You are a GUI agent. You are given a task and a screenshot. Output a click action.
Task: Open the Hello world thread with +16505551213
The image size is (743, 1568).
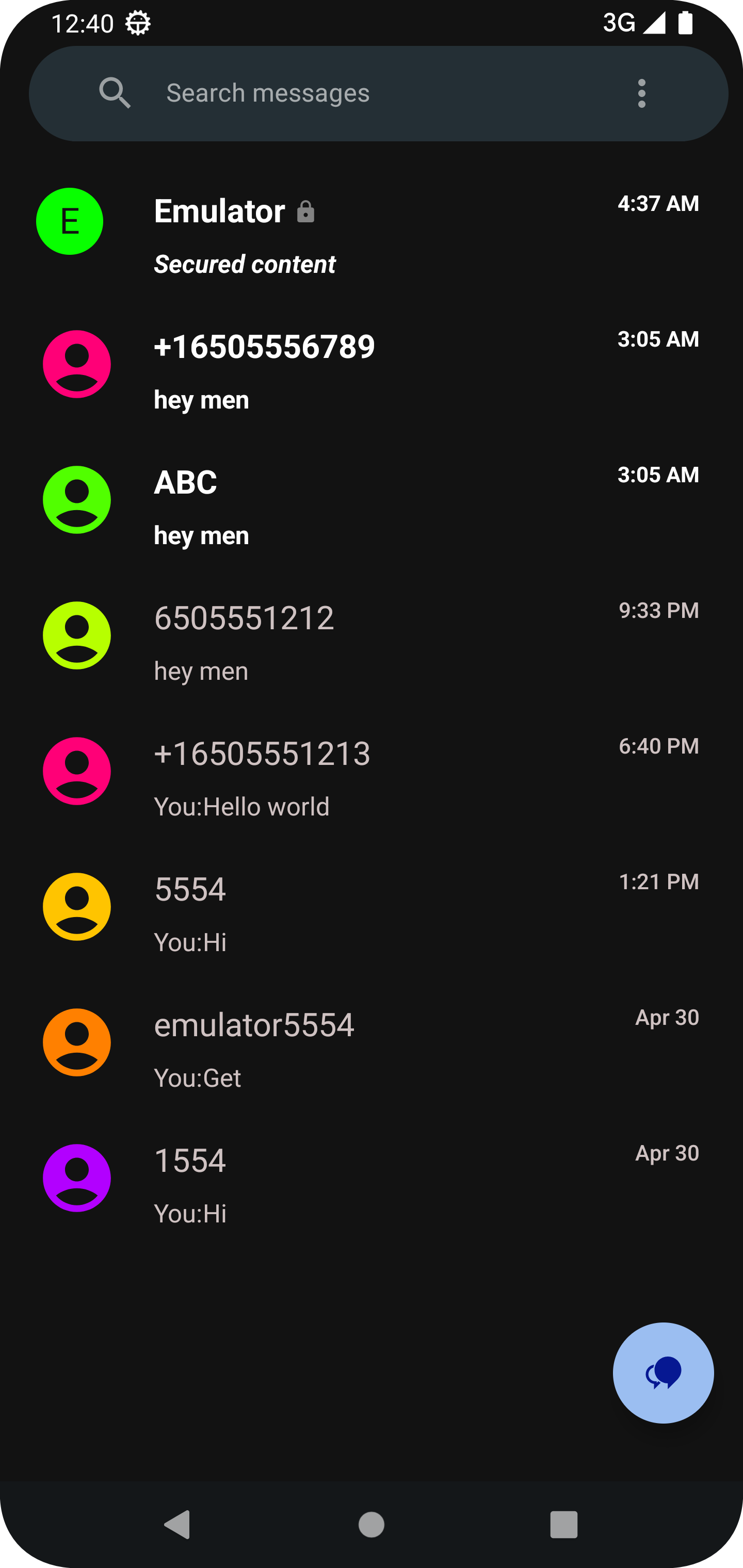(x=372, y=777)
